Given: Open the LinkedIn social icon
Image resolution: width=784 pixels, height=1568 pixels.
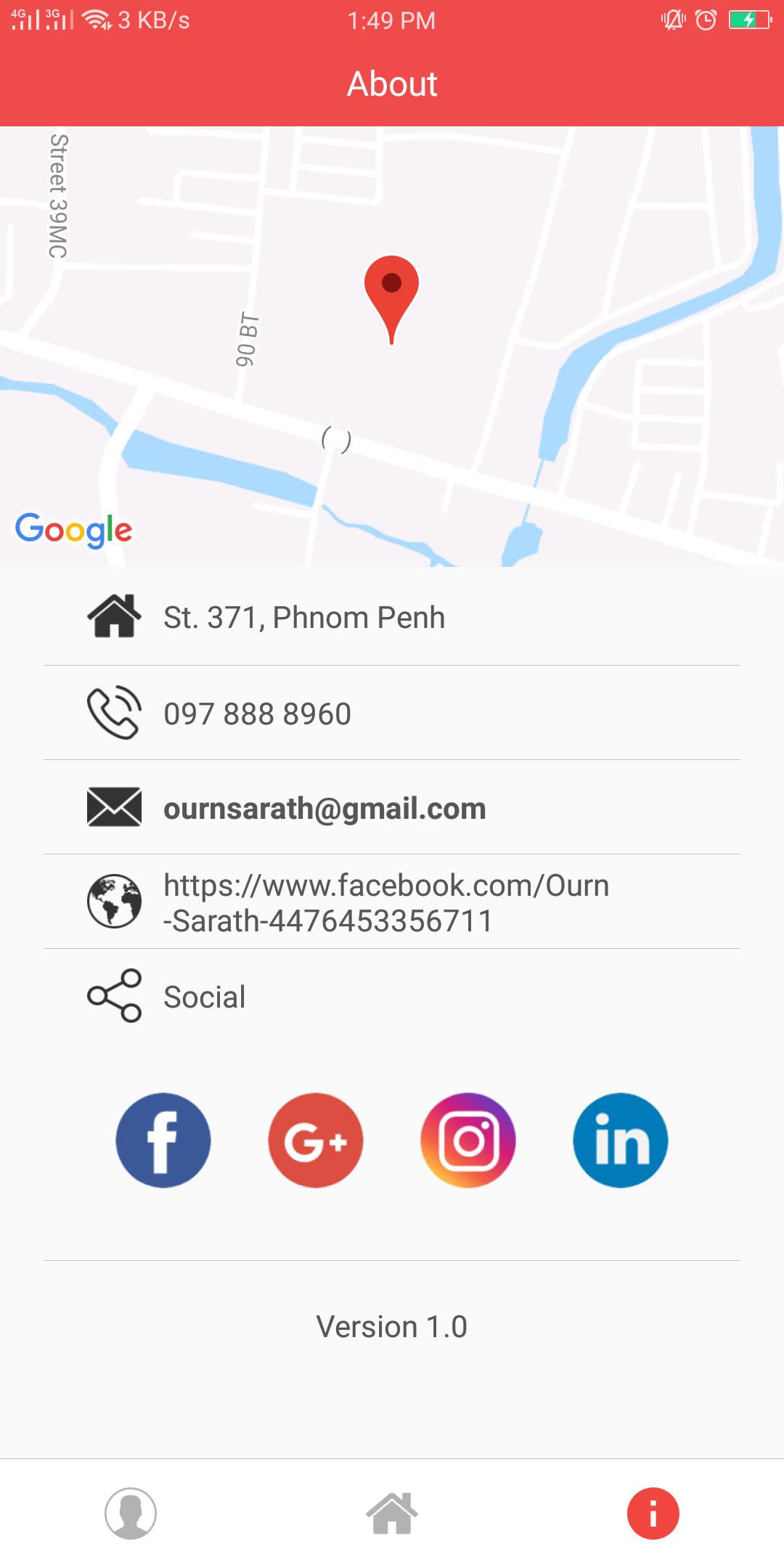Looking at the screenshot, I should click(x=621, y=1140).
